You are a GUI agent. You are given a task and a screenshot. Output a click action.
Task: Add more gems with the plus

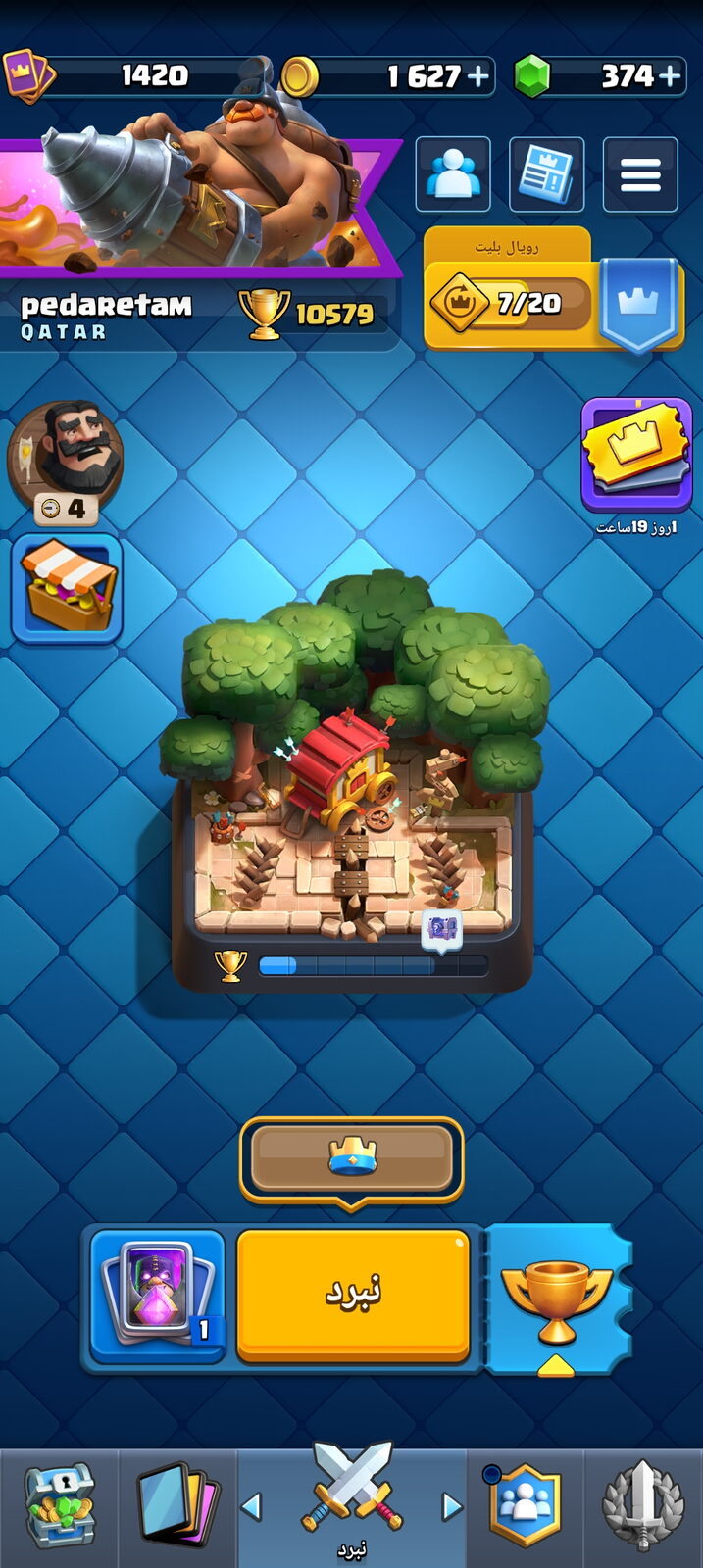point(670,76)
